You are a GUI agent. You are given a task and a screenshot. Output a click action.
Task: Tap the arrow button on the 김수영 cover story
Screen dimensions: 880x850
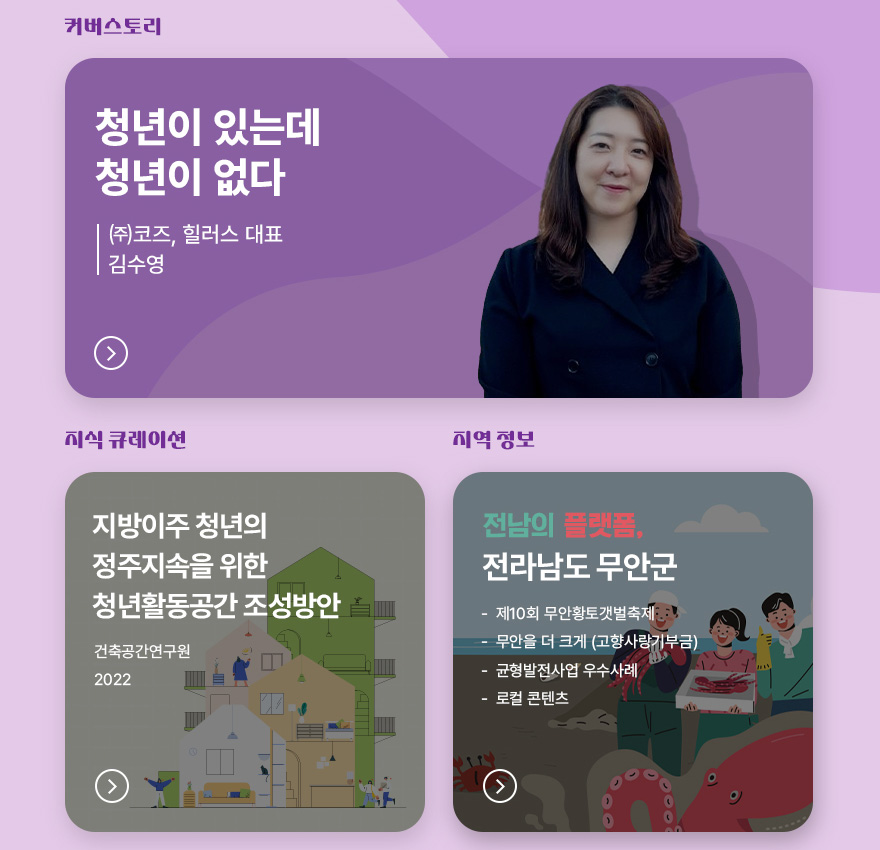click(x=111, y=353)
